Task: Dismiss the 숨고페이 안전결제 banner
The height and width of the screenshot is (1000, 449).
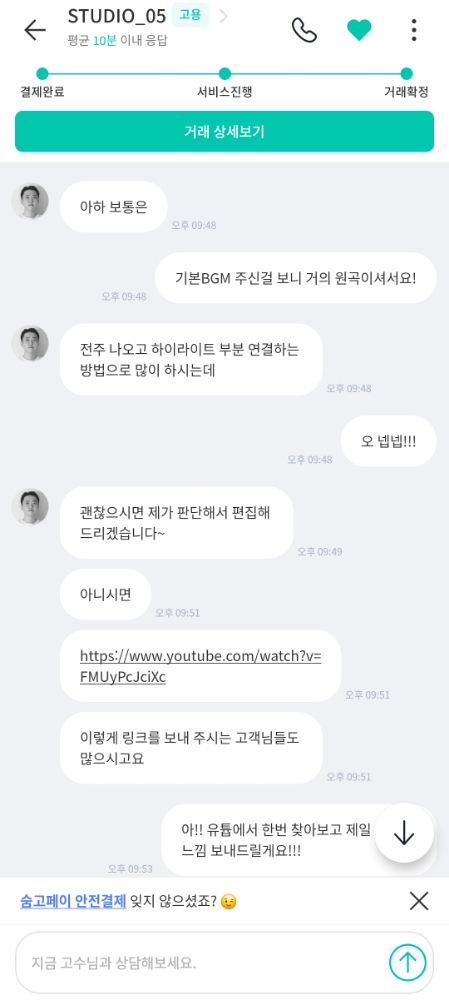Action: 419,901
